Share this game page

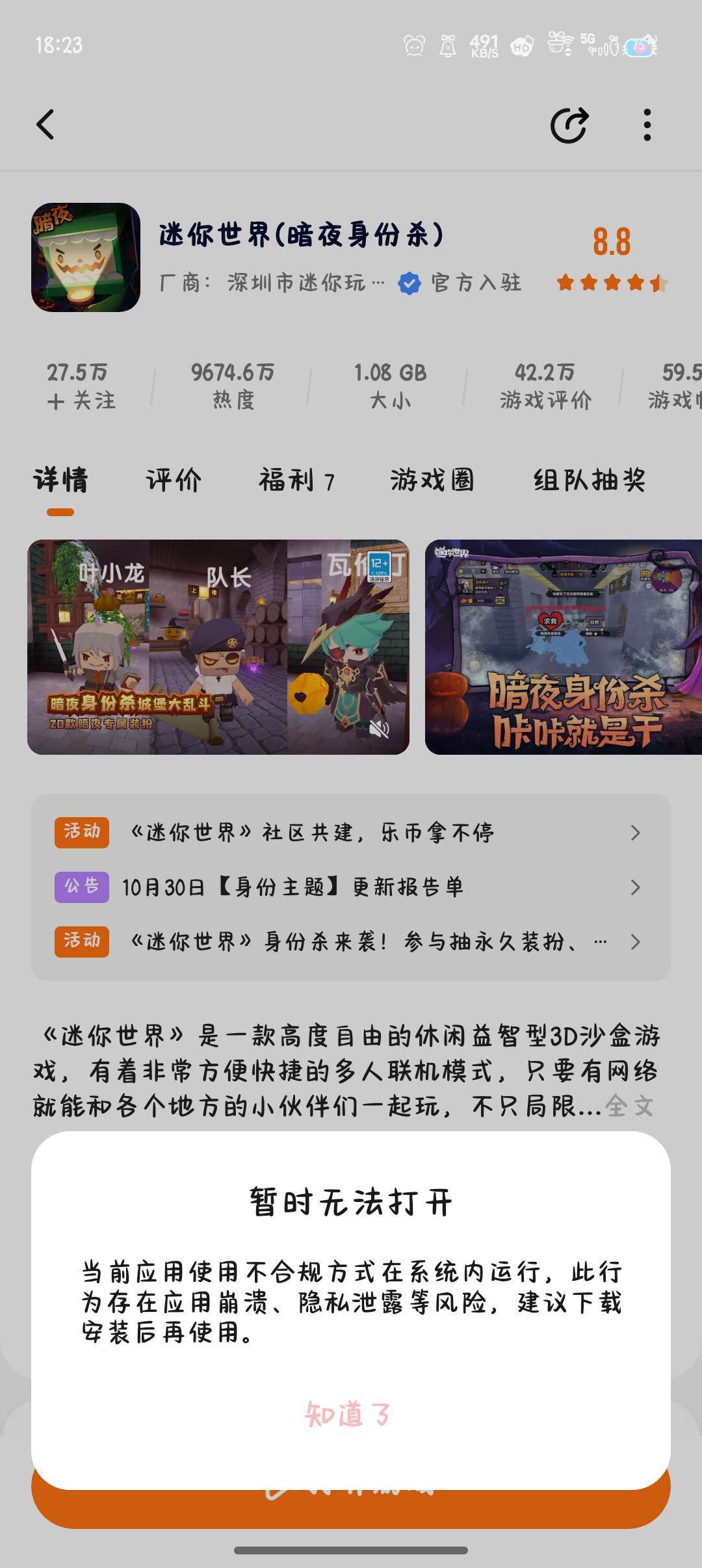(x=569, y=124)
